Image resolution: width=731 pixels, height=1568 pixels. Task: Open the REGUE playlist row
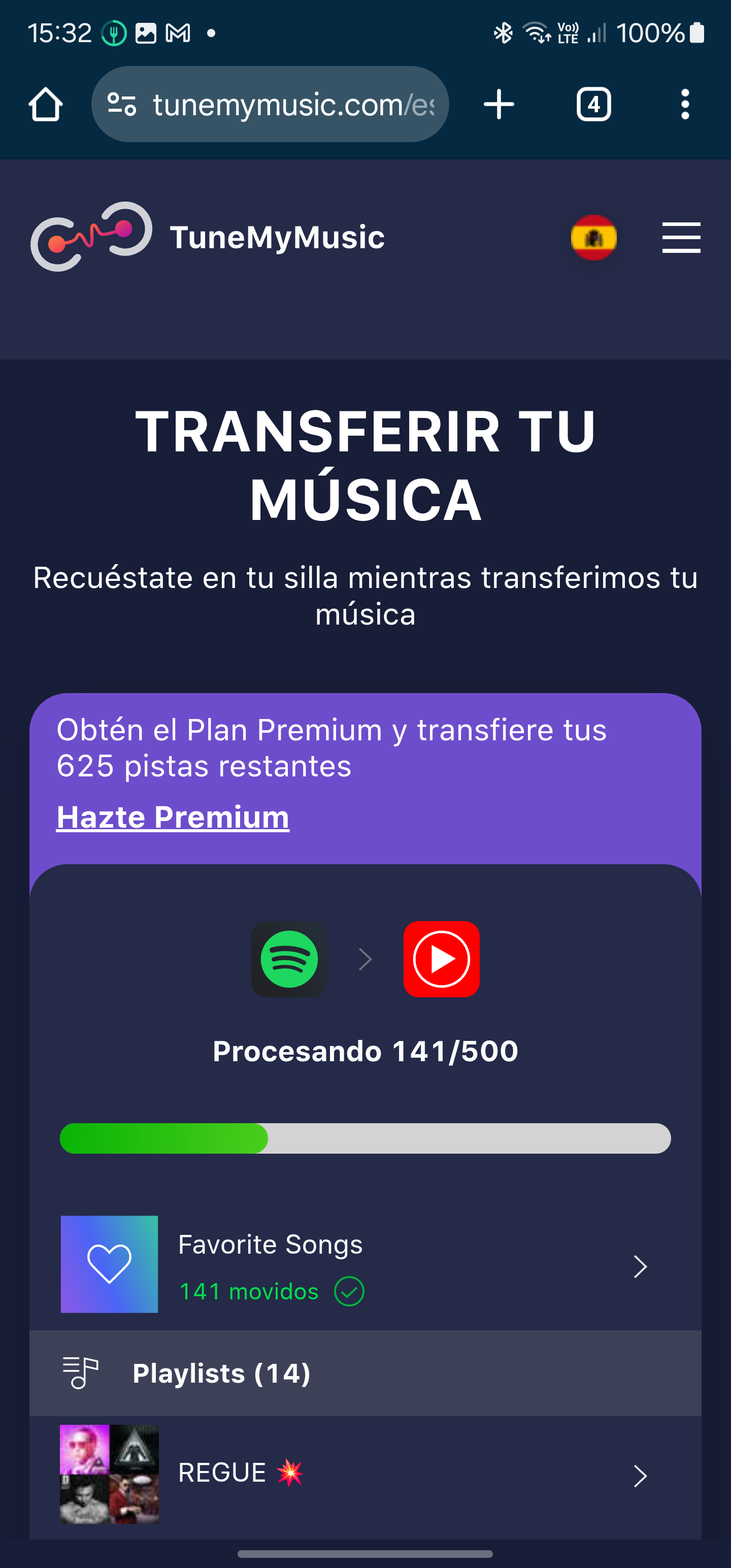(365, 1474)
